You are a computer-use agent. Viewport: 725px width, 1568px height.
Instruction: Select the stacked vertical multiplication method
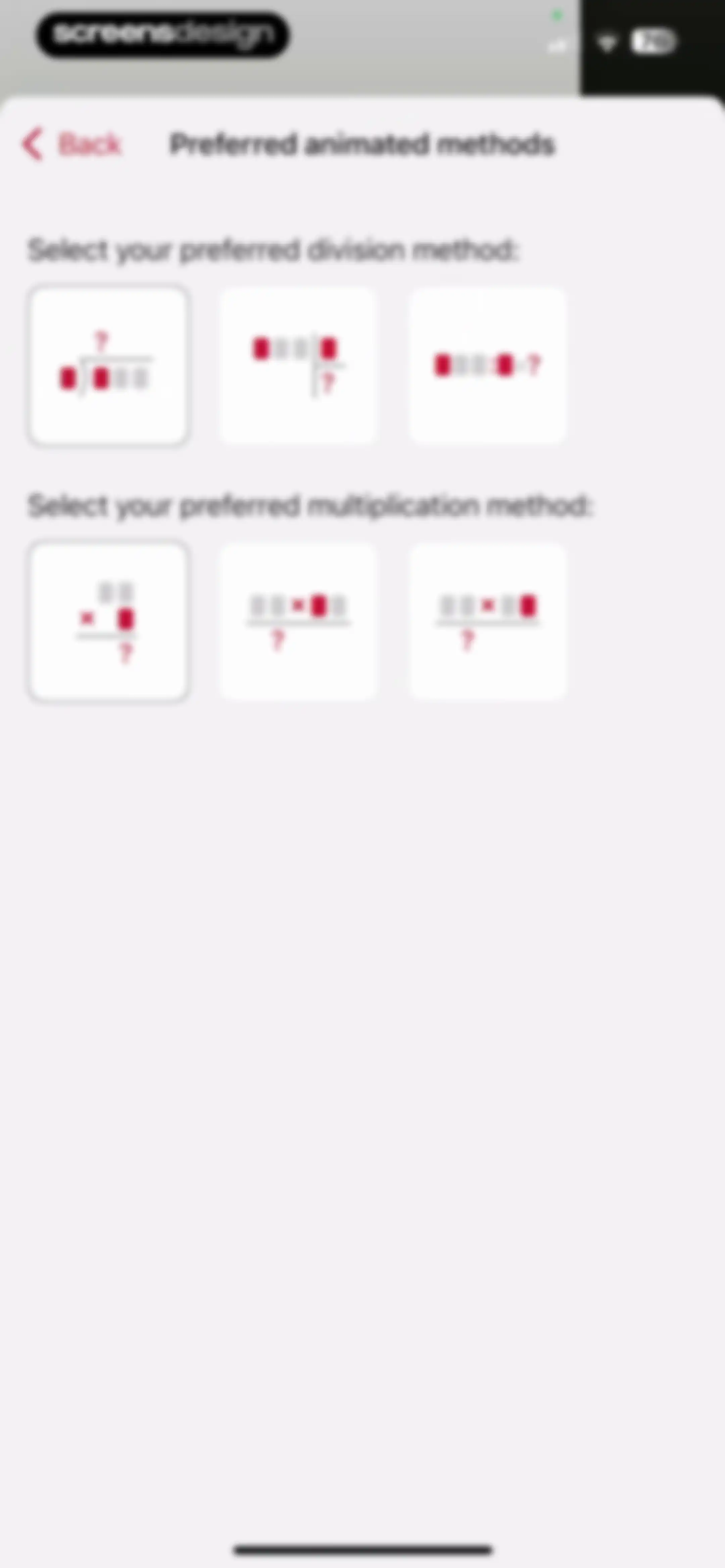(x=108, y=621)
